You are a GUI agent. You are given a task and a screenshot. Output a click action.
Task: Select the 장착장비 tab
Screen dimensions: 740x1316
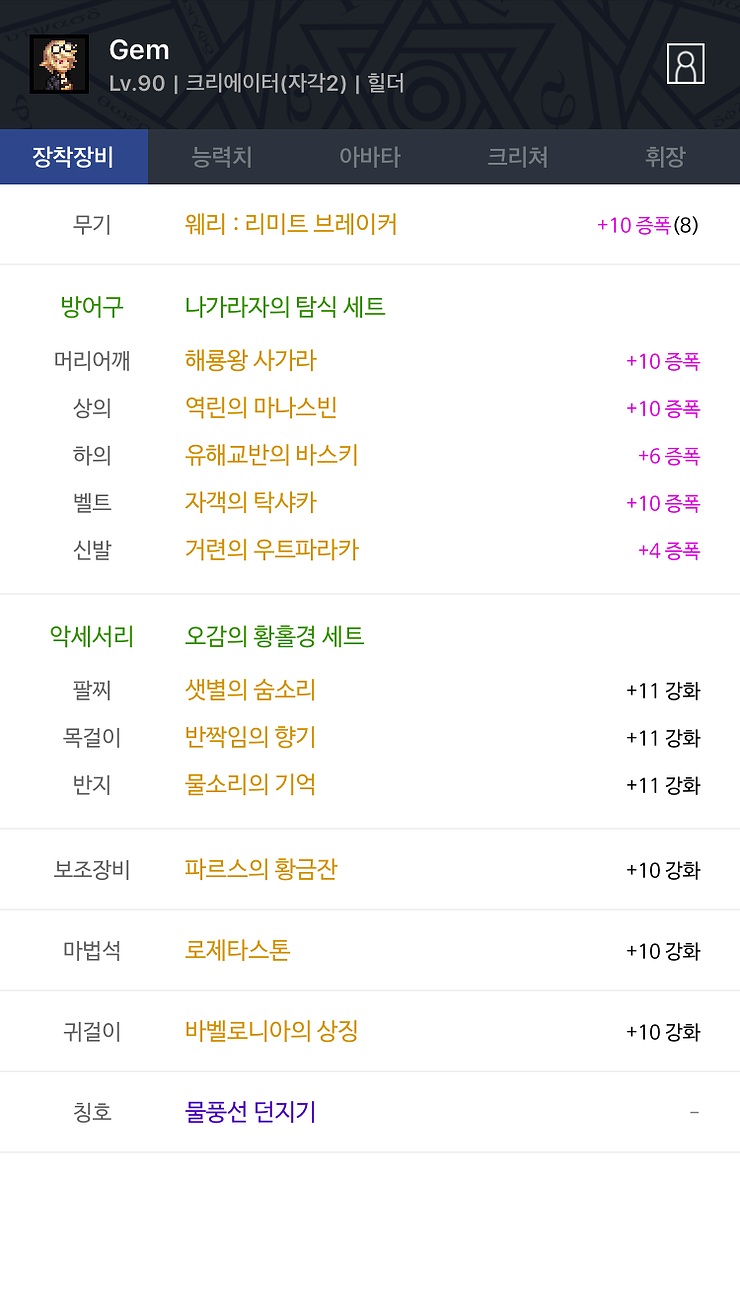coord(74,157)
